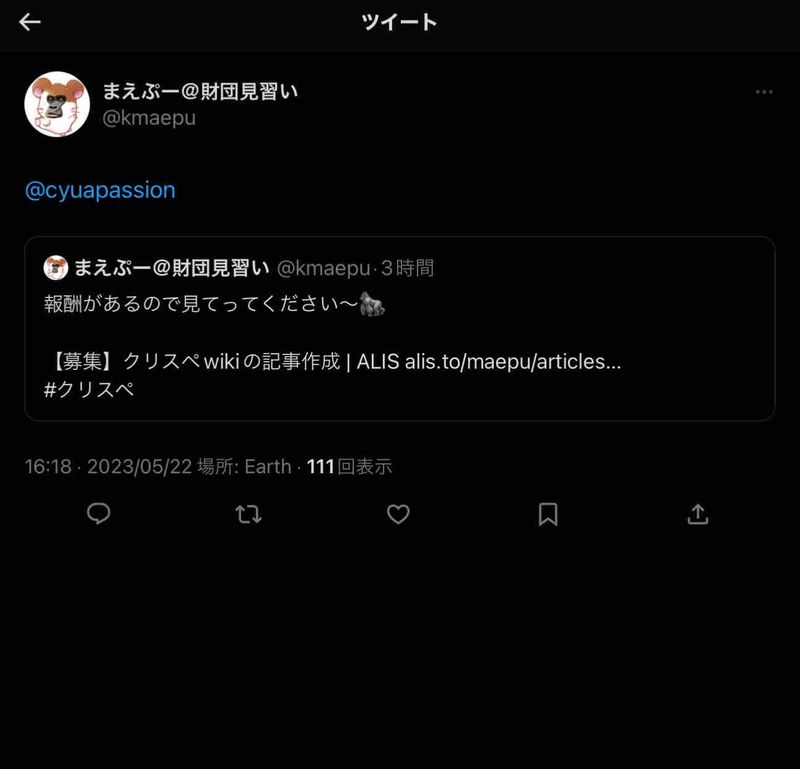Image resolution: width=800 pixels, height=769 pixels.
Task: Open the author's profile picture
Action: [57, 104]
